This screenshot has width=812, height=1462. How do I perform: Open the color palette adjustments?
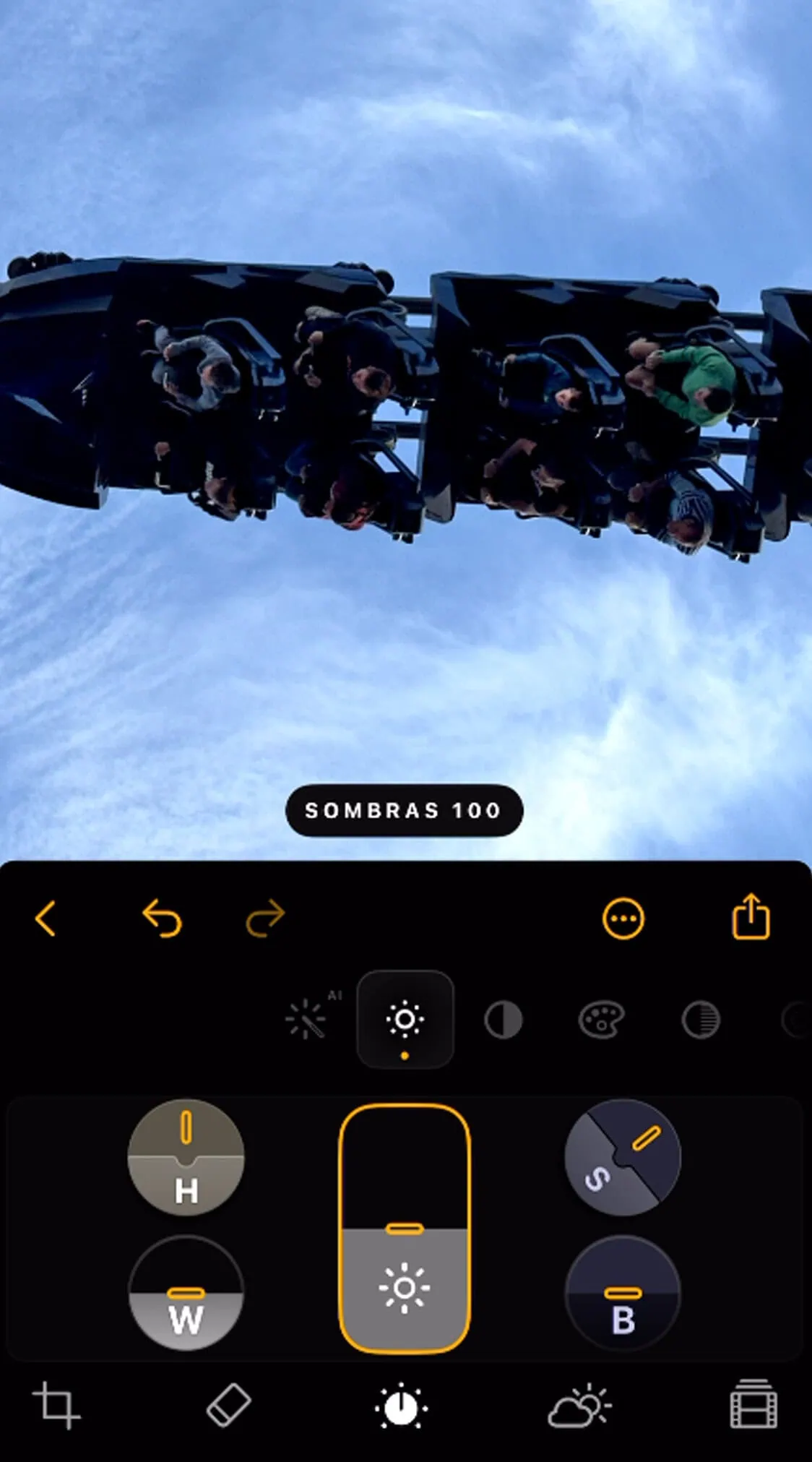[601, 1020]
